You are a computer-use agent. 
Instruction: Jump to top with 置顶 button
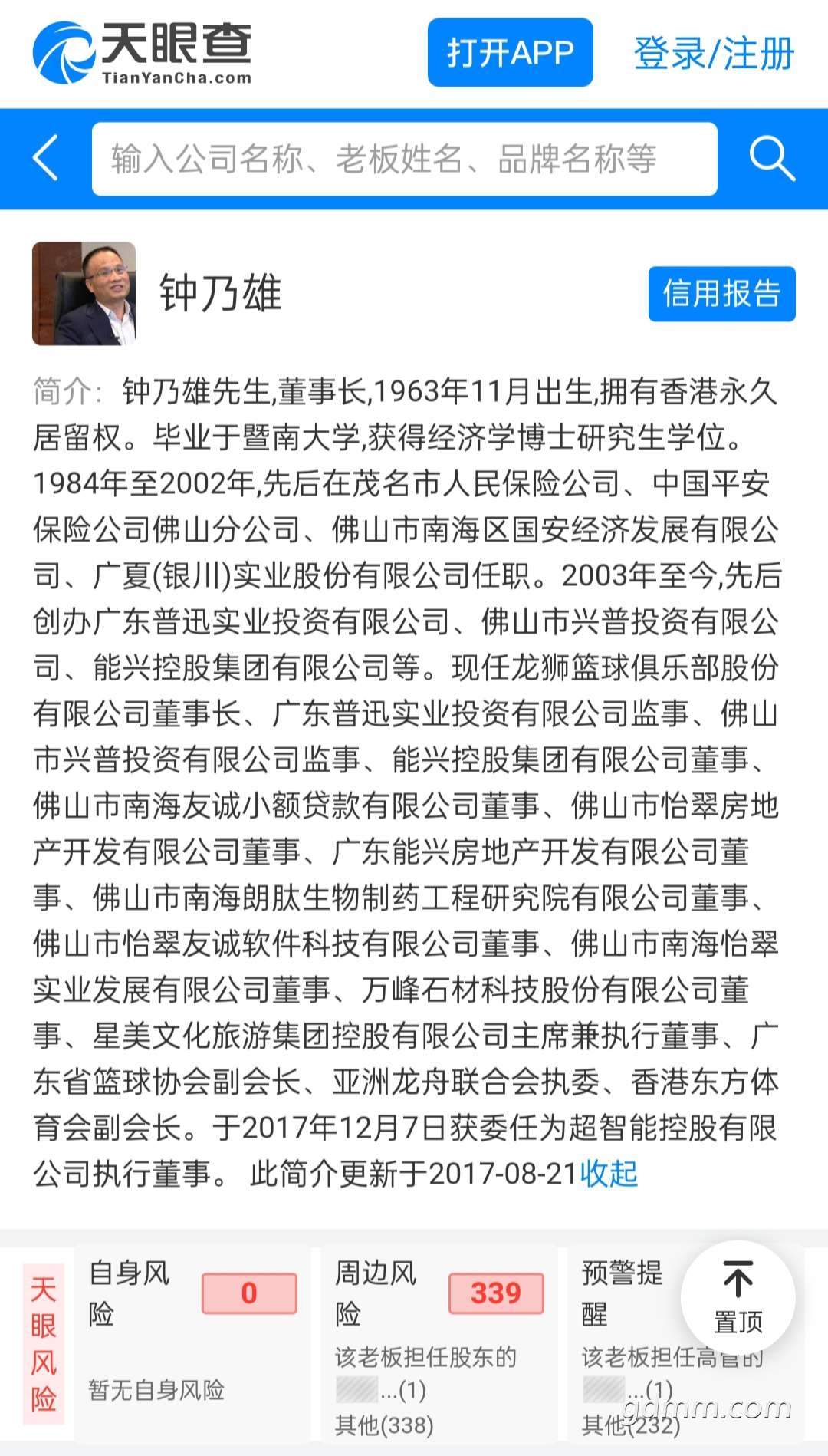tap(738, 1296)
